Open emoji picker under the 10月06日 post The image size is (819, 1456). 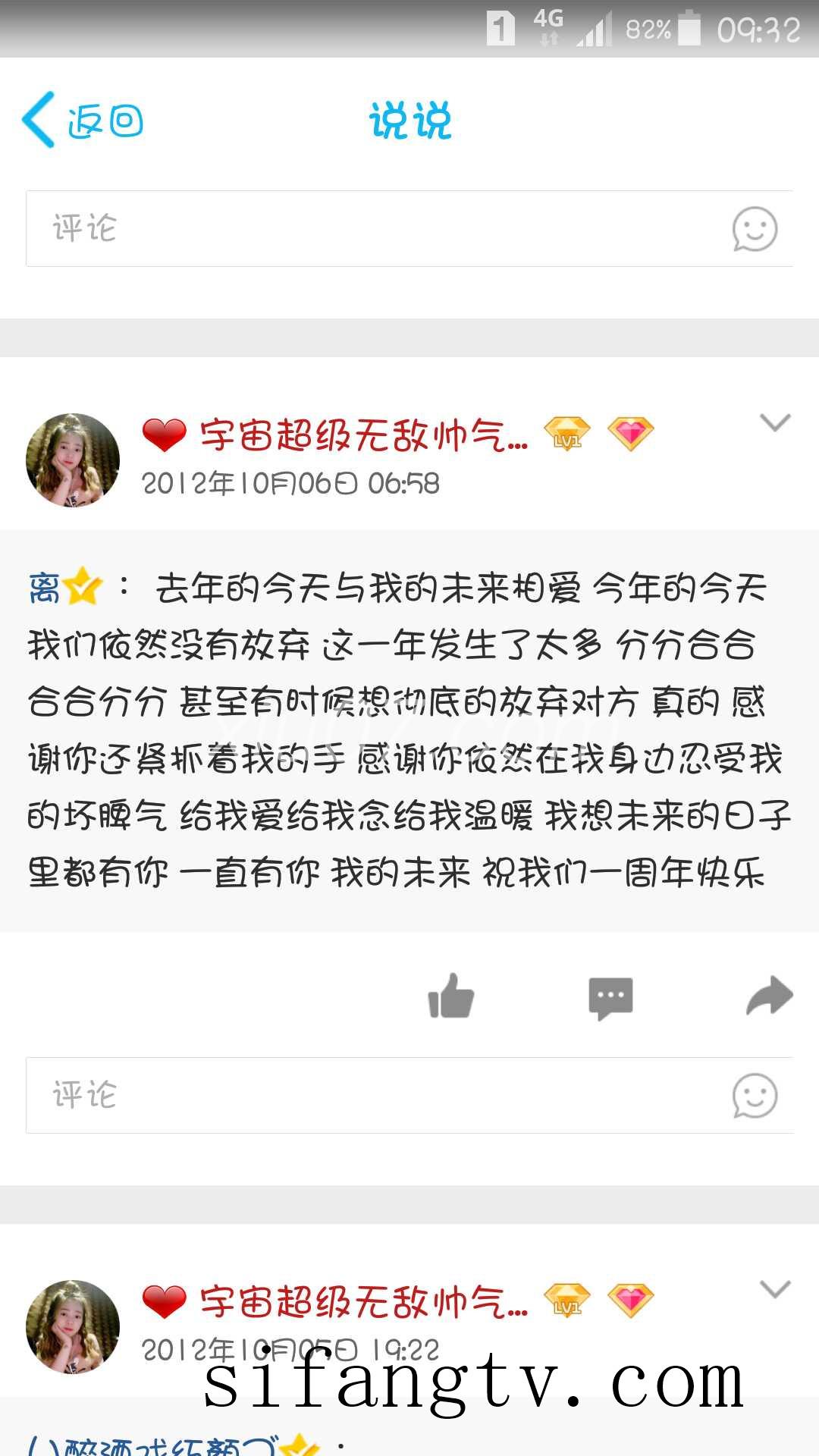click(x=755, y=1096)
